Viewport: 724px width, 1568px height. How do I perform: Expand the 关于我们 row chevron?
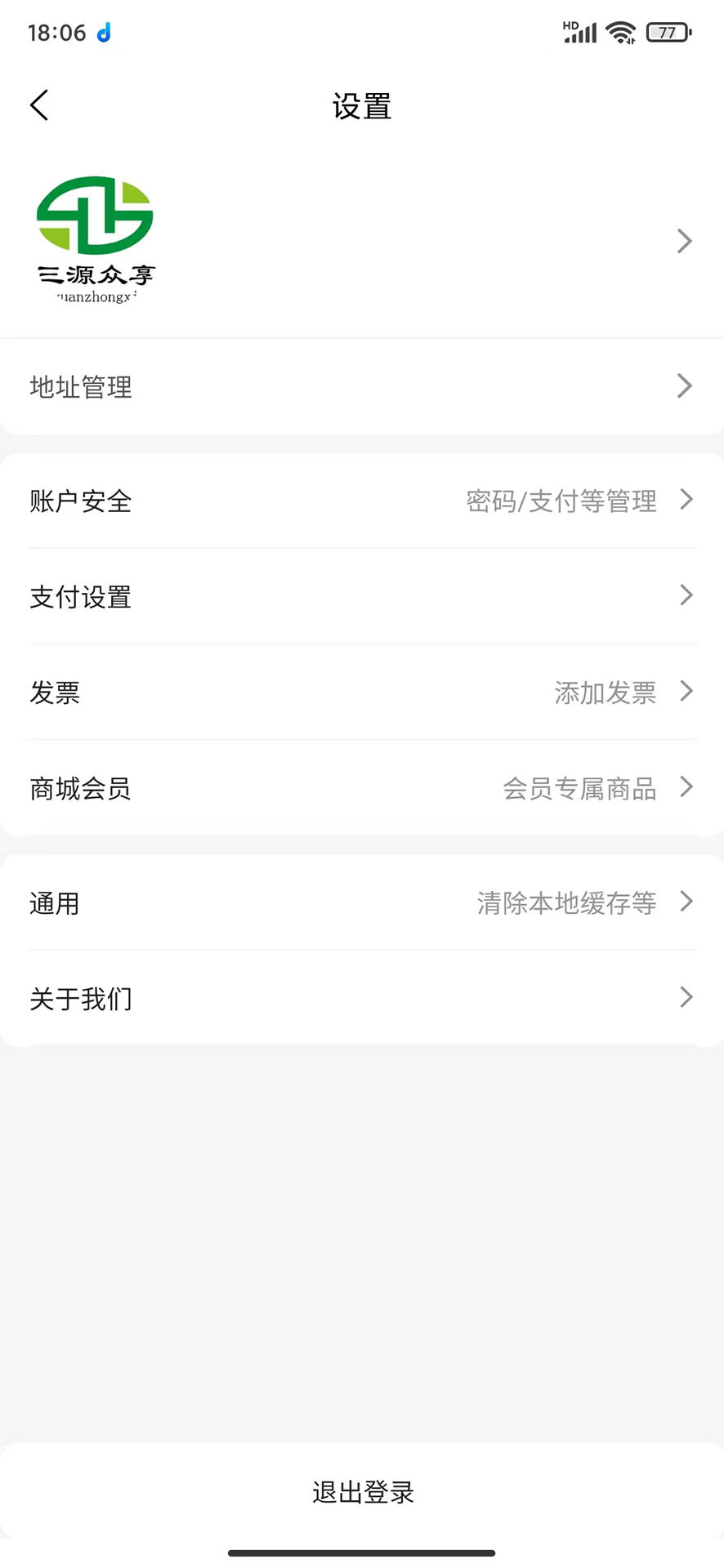[684, 997]
